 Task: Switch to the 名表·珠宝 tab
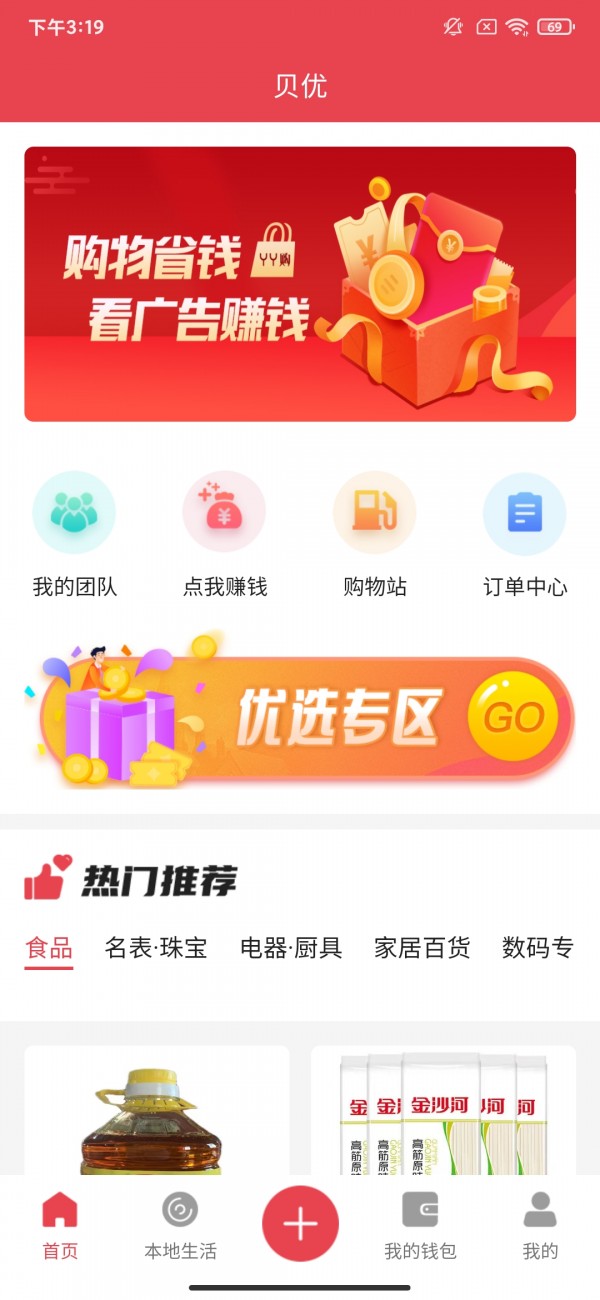click(156, 948)
